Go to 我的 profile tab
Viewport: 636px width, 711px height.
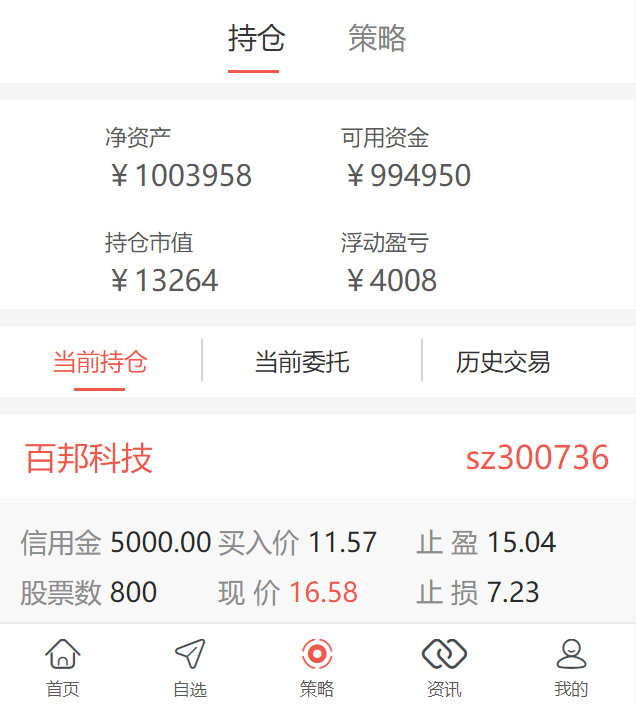tap(571, 668)
